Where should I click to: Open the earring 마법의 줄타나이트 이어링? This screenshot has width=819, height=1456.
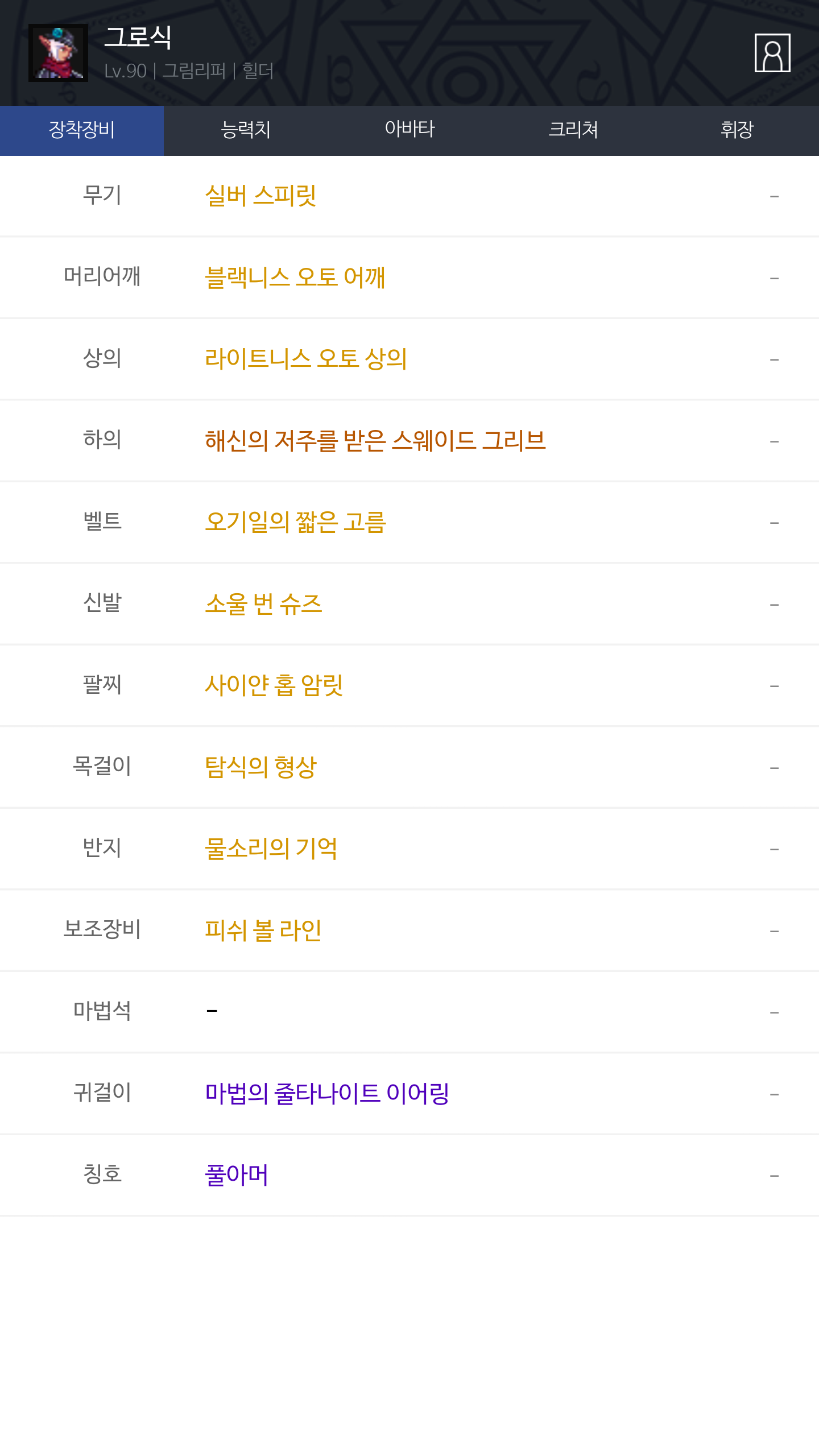pyautogui.click(x=327, y=1094)
